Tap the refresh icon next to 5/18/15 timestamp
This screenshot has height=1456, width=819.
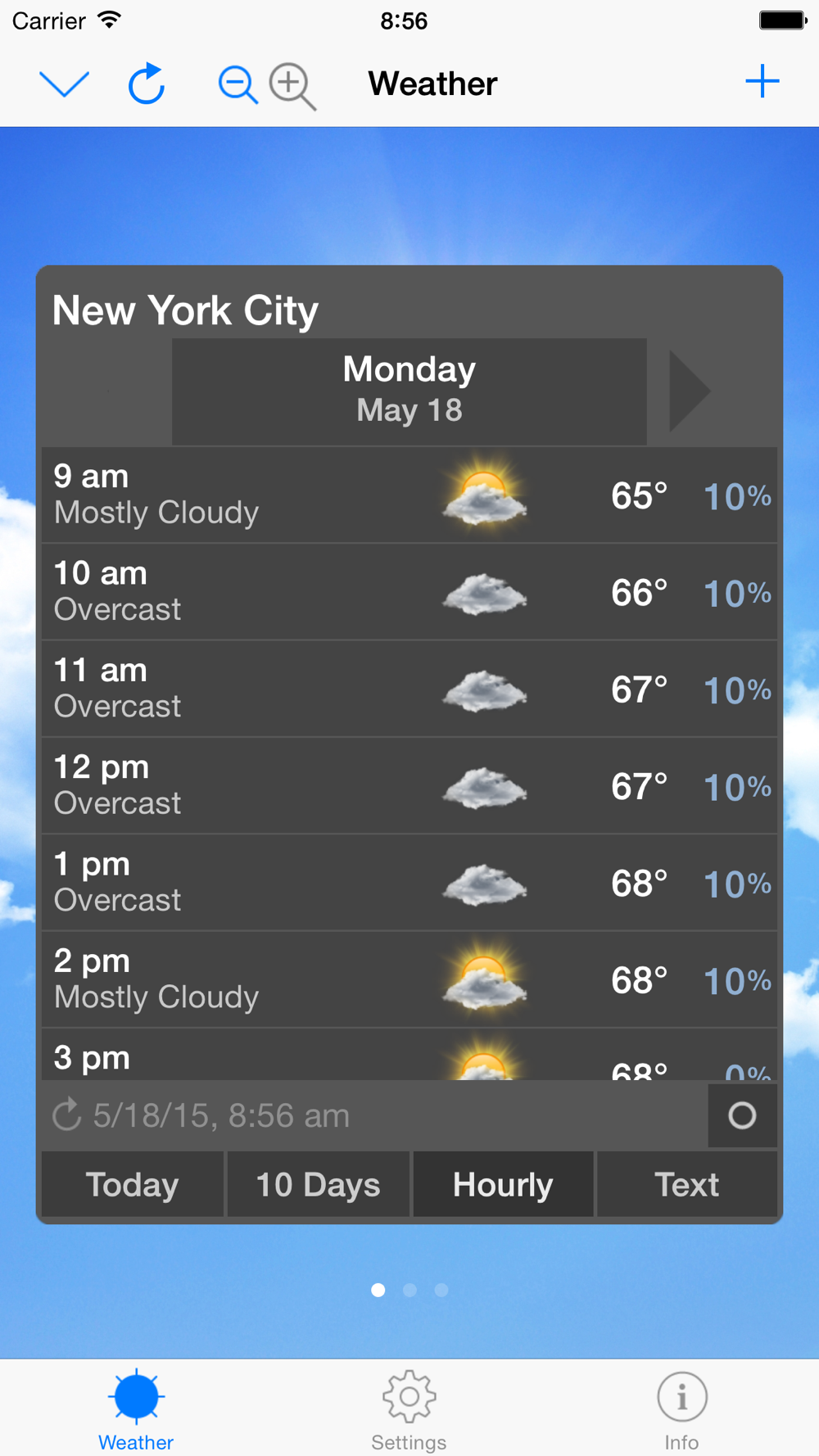(67, 1115)
